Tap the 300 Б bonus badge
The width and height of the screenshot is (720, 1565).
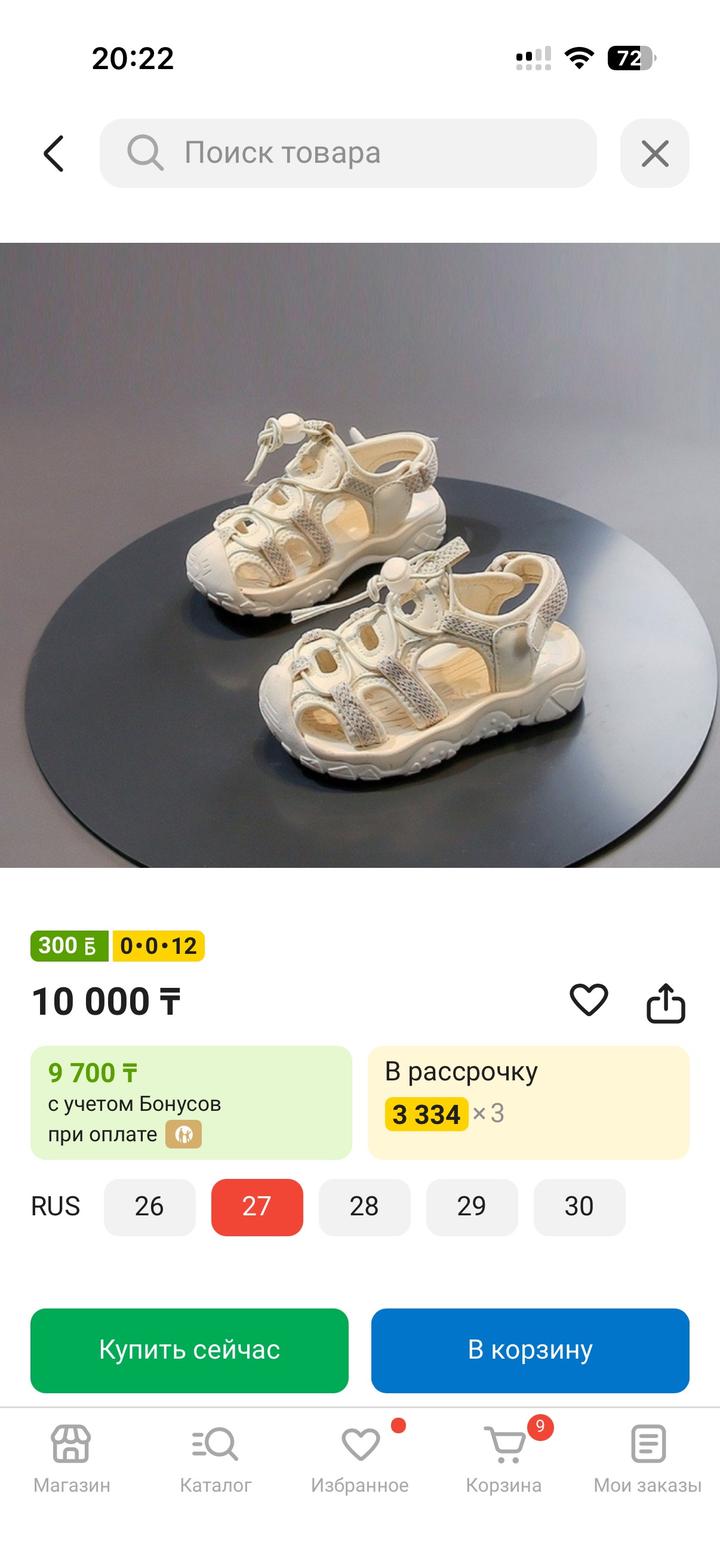pos(68,945)
